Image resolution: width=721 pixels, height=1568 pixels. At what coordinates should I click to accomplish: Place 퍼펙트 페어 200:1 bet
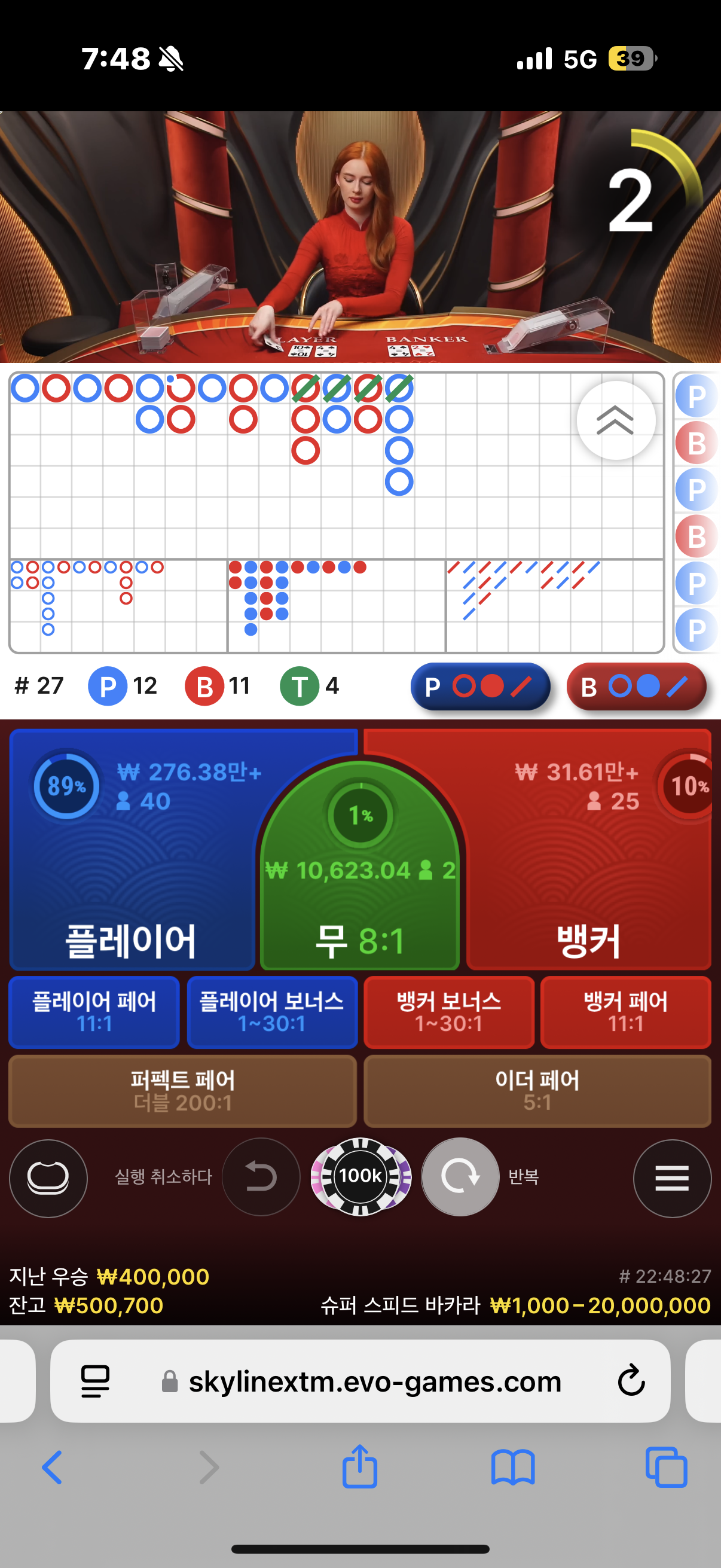tap(182, 1090)
